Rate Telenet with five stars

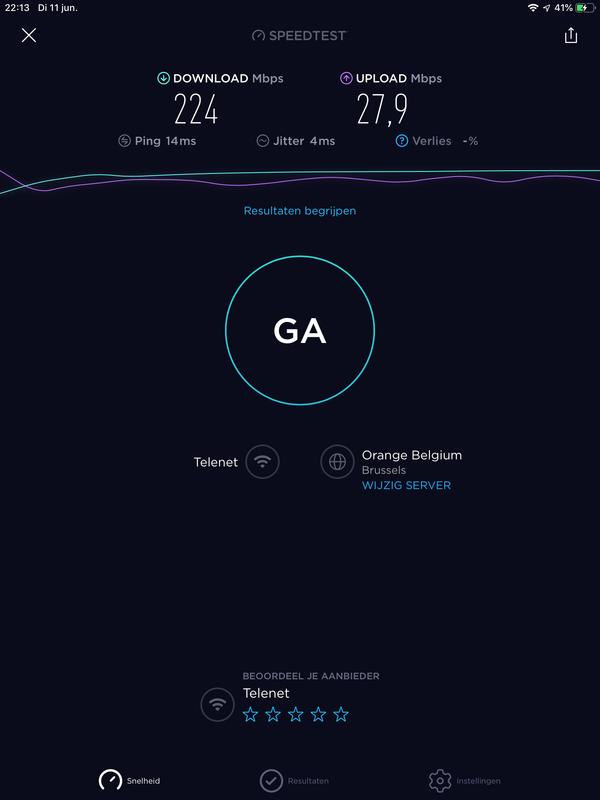(341, 714)
